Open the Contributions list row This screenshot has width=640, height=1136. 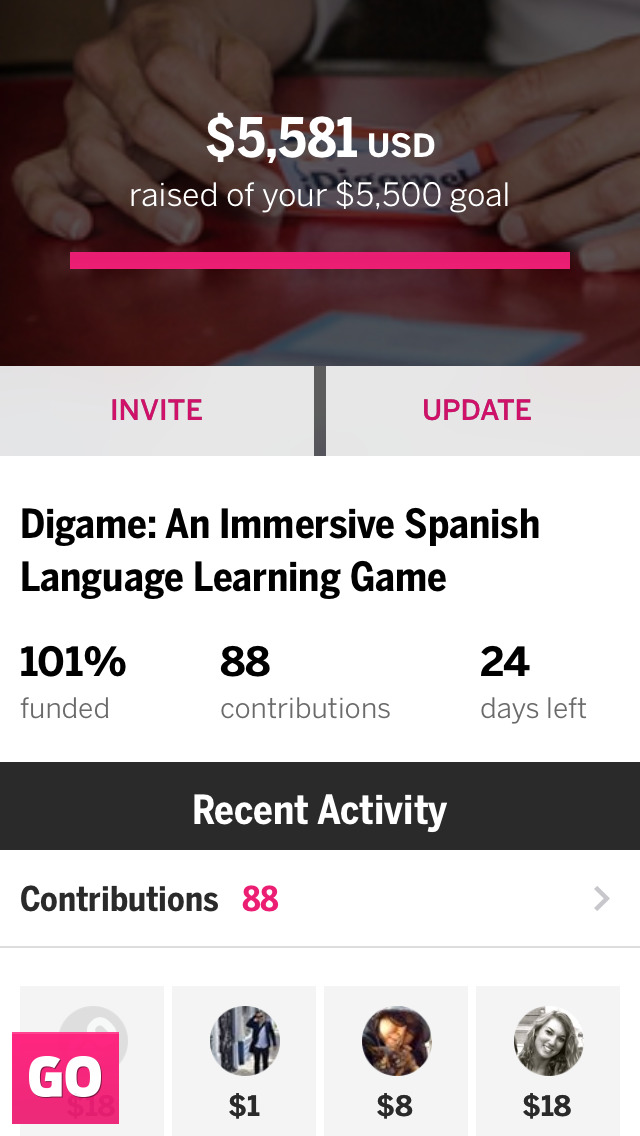[320, 899]
